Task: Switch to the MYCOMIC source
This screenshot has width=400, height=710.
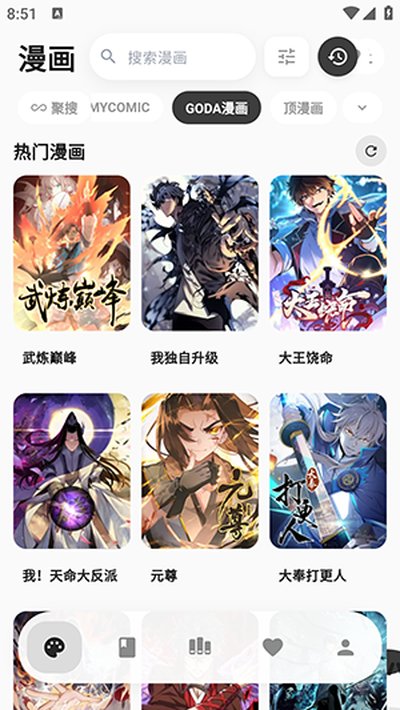Action: (120, 108)
